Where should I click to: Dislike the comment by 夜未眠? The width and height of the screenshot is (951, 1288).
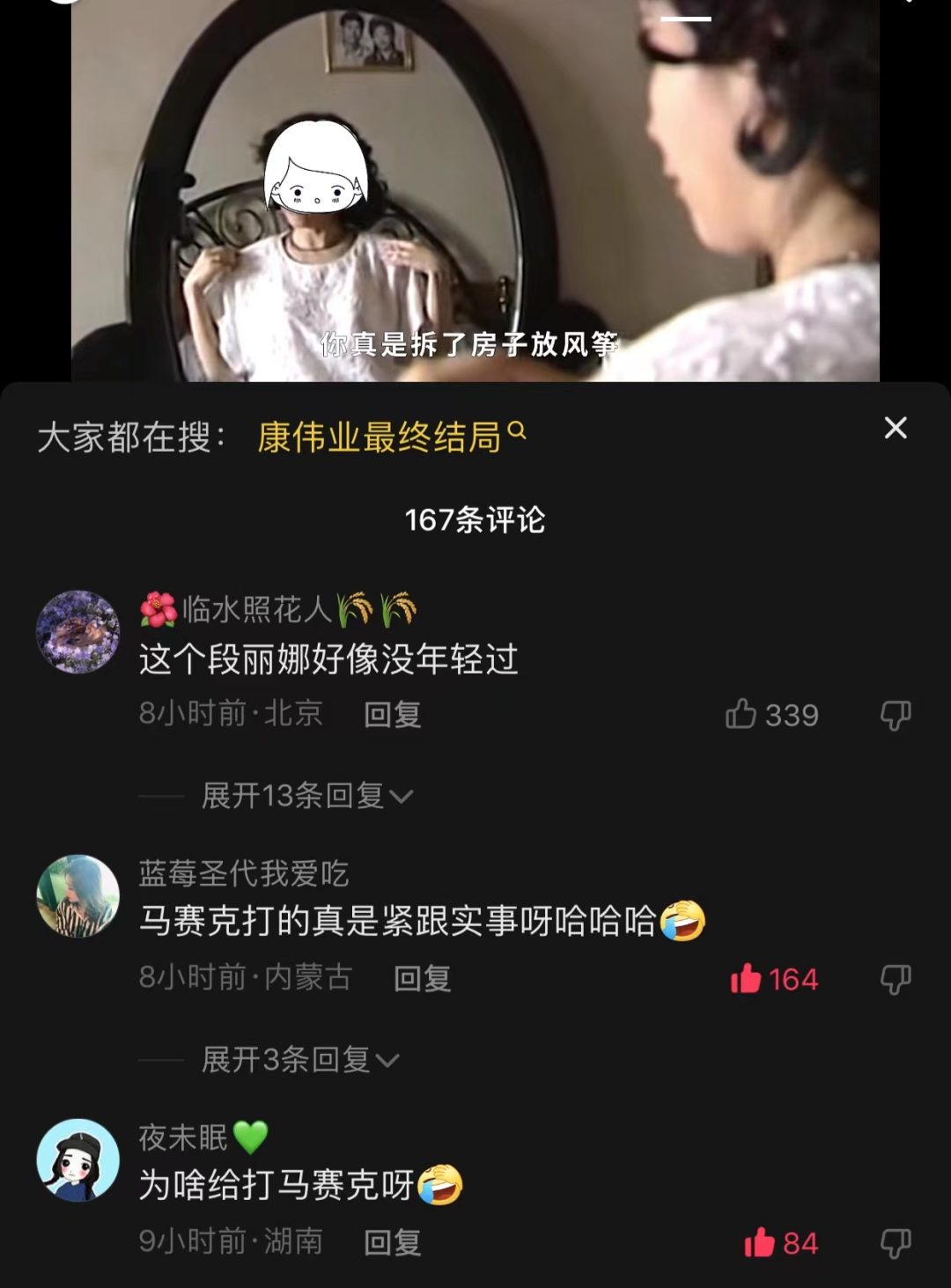pyautogui.click(x=896, y=1240)
